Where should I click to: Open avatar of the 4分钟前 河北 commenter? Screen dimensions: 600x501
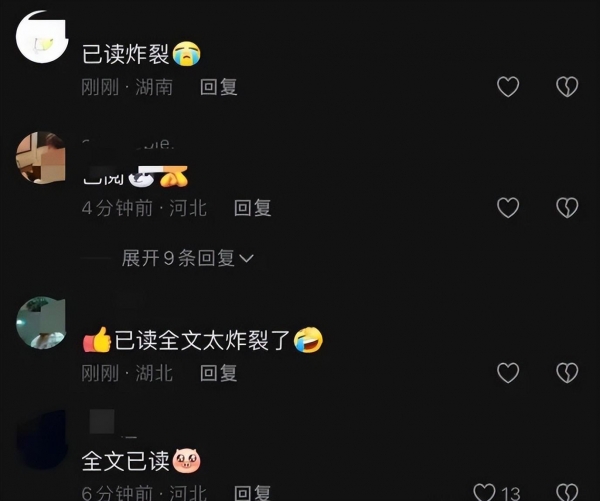pos(43,158)
